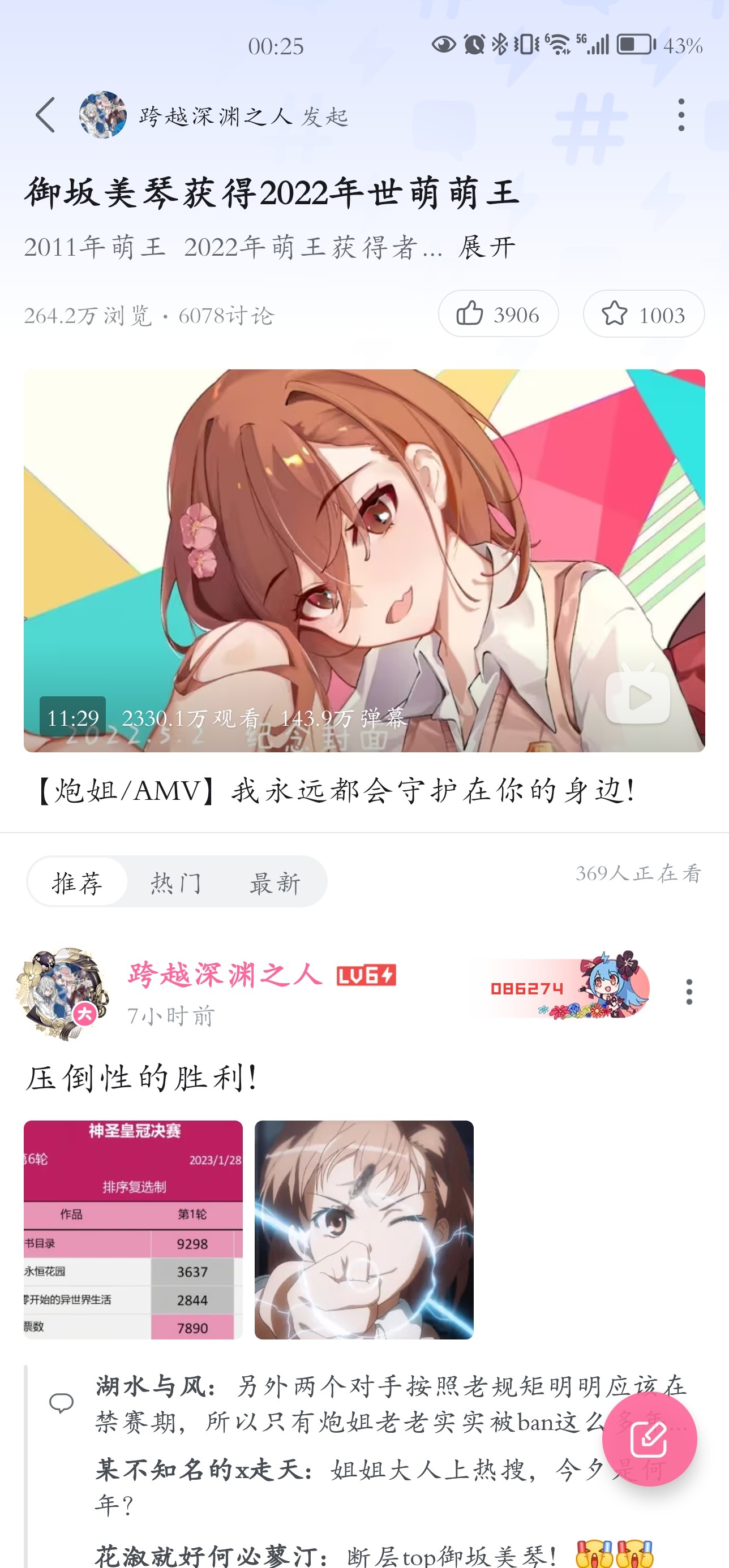Open the comment by 湖水与风
Viewport: 729px width, 1568px height.
tap(390, 1405)
